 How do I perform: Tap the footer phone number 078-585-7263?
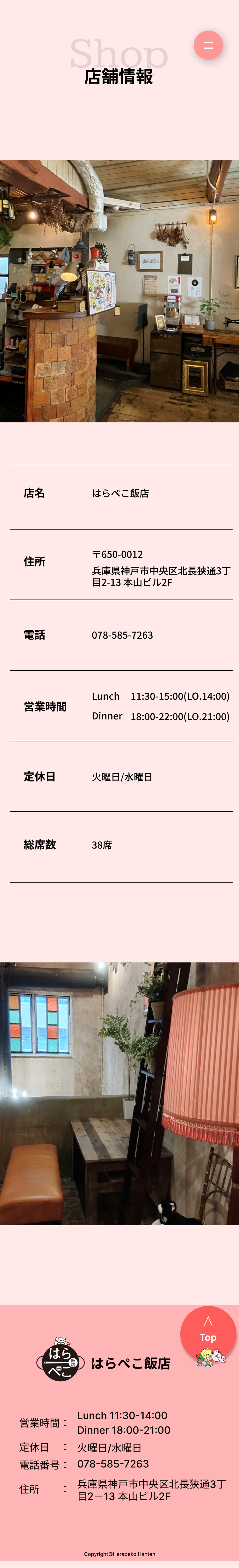point(113,1463)
